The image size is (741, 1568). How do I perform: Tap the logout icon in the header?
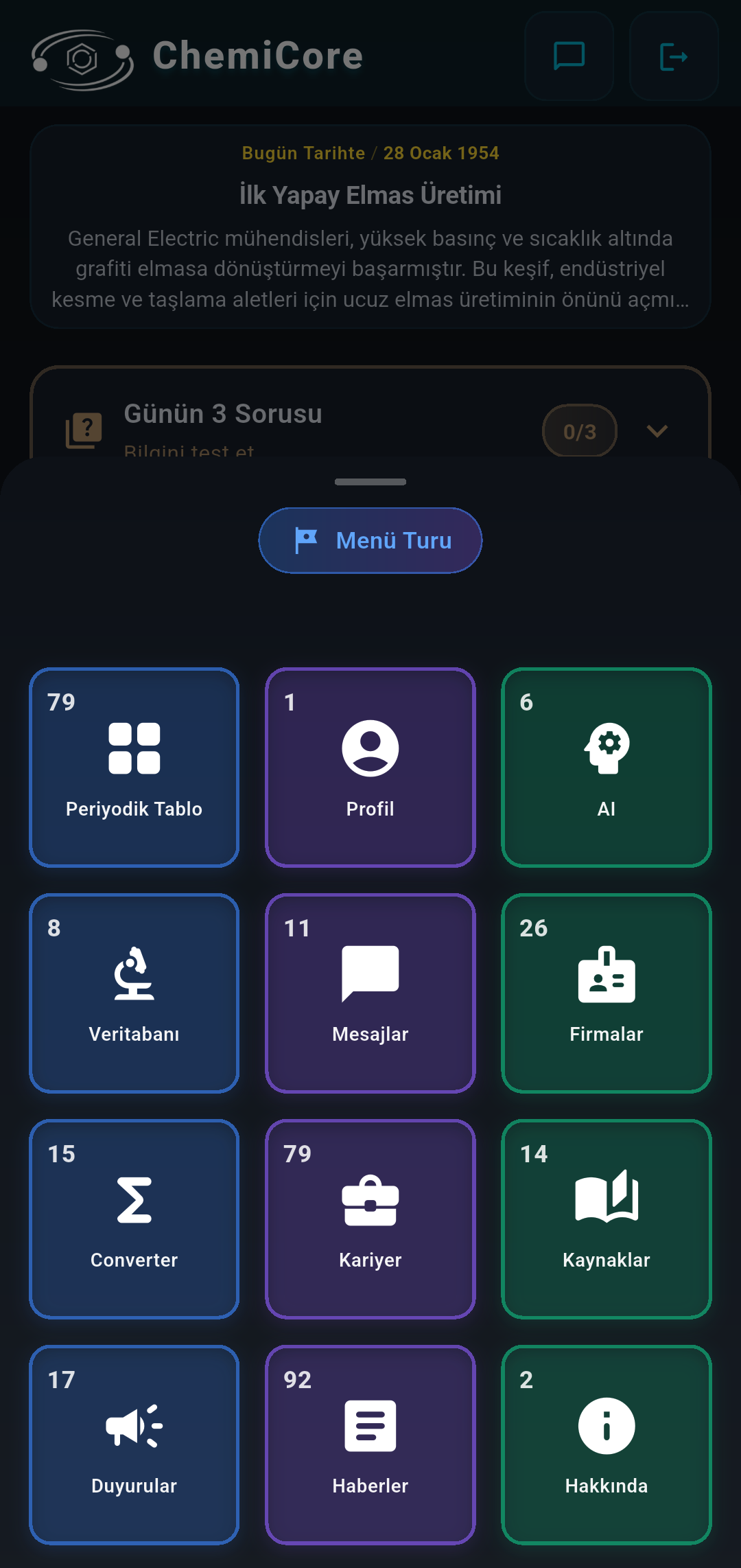point(673,56)
